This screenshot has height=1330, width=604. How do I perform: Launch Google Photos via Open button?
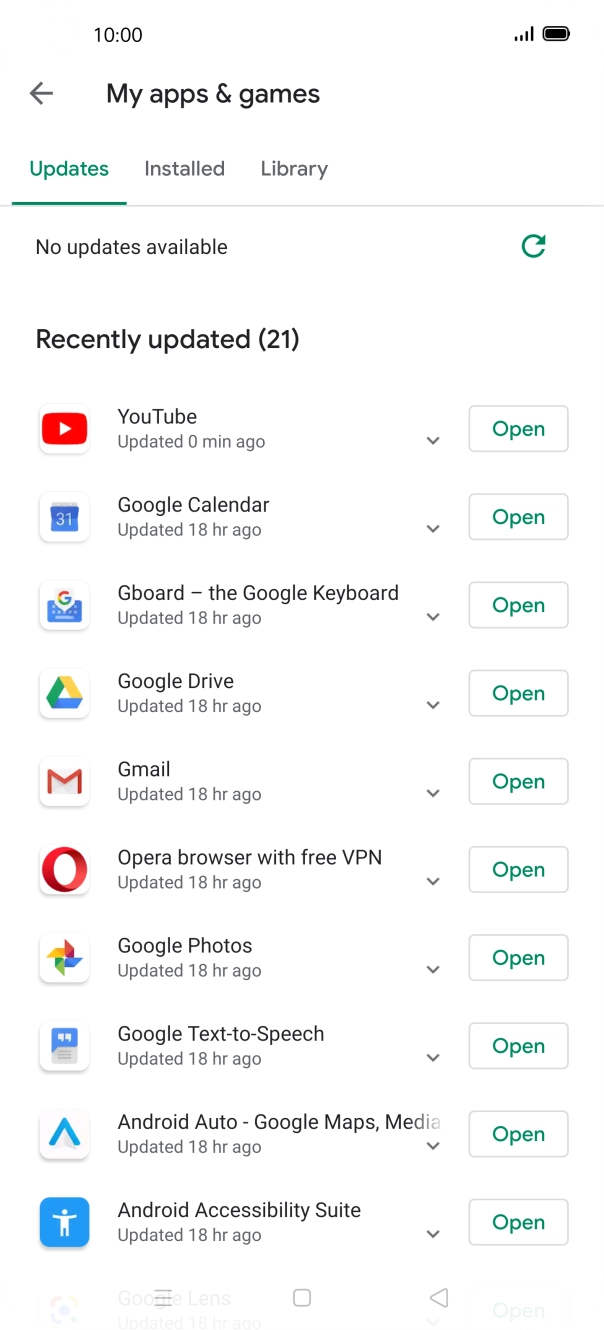518,957
